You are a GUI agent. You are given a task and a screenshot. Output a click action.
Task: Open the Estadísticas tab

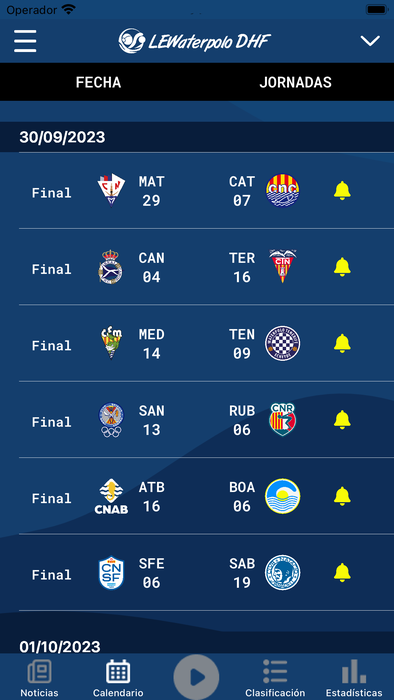click(354, 679)
